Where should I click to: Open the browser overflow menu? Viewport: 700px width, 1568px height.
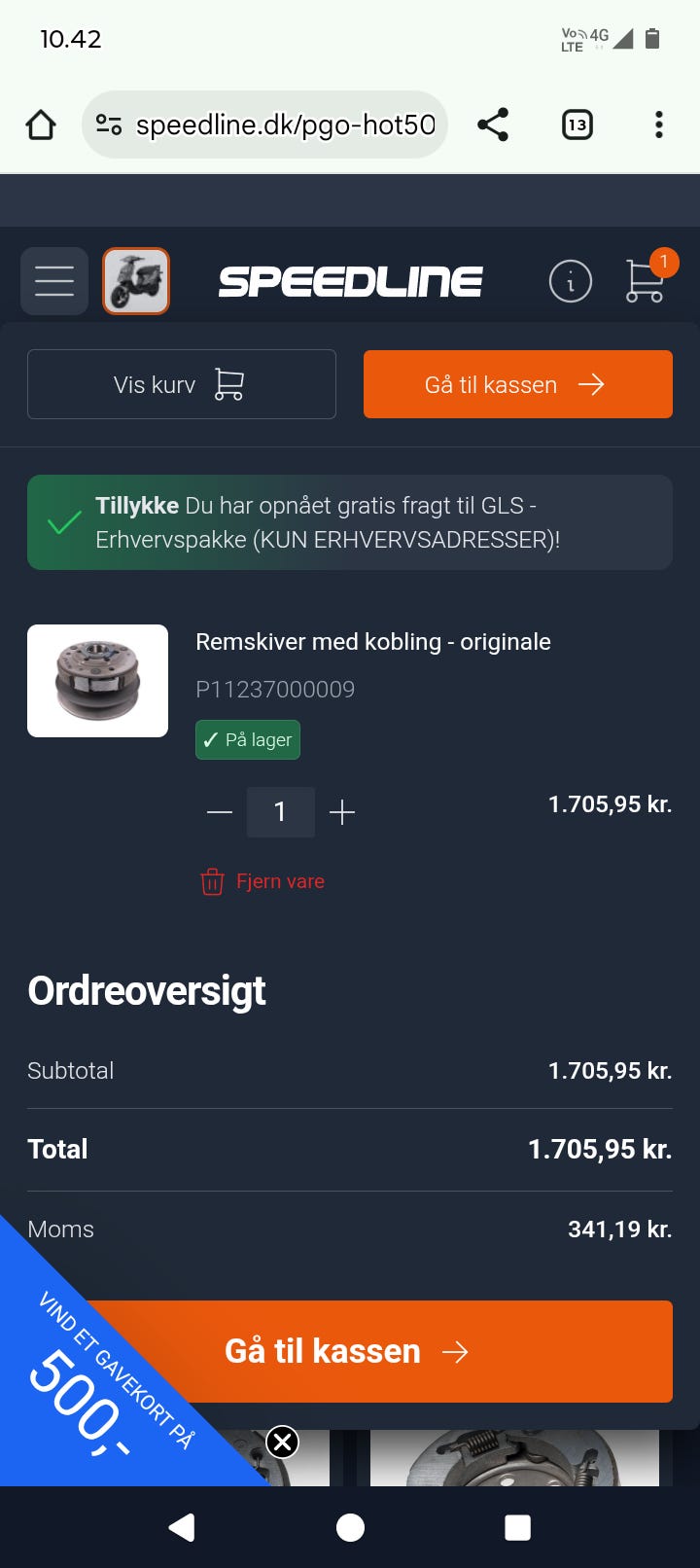pos(659,125)
